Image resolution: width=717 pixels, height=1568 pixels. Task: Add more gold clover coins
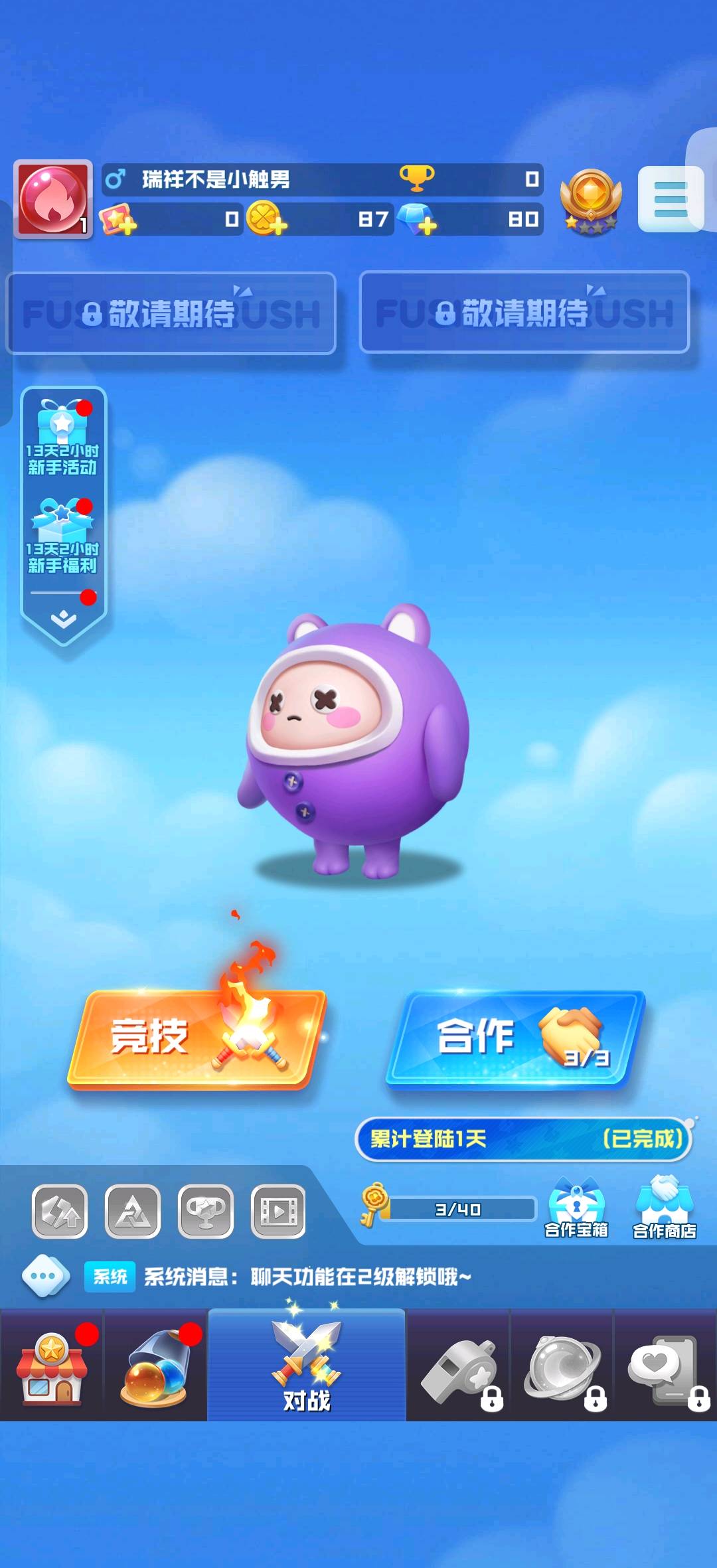coord(267,219)
